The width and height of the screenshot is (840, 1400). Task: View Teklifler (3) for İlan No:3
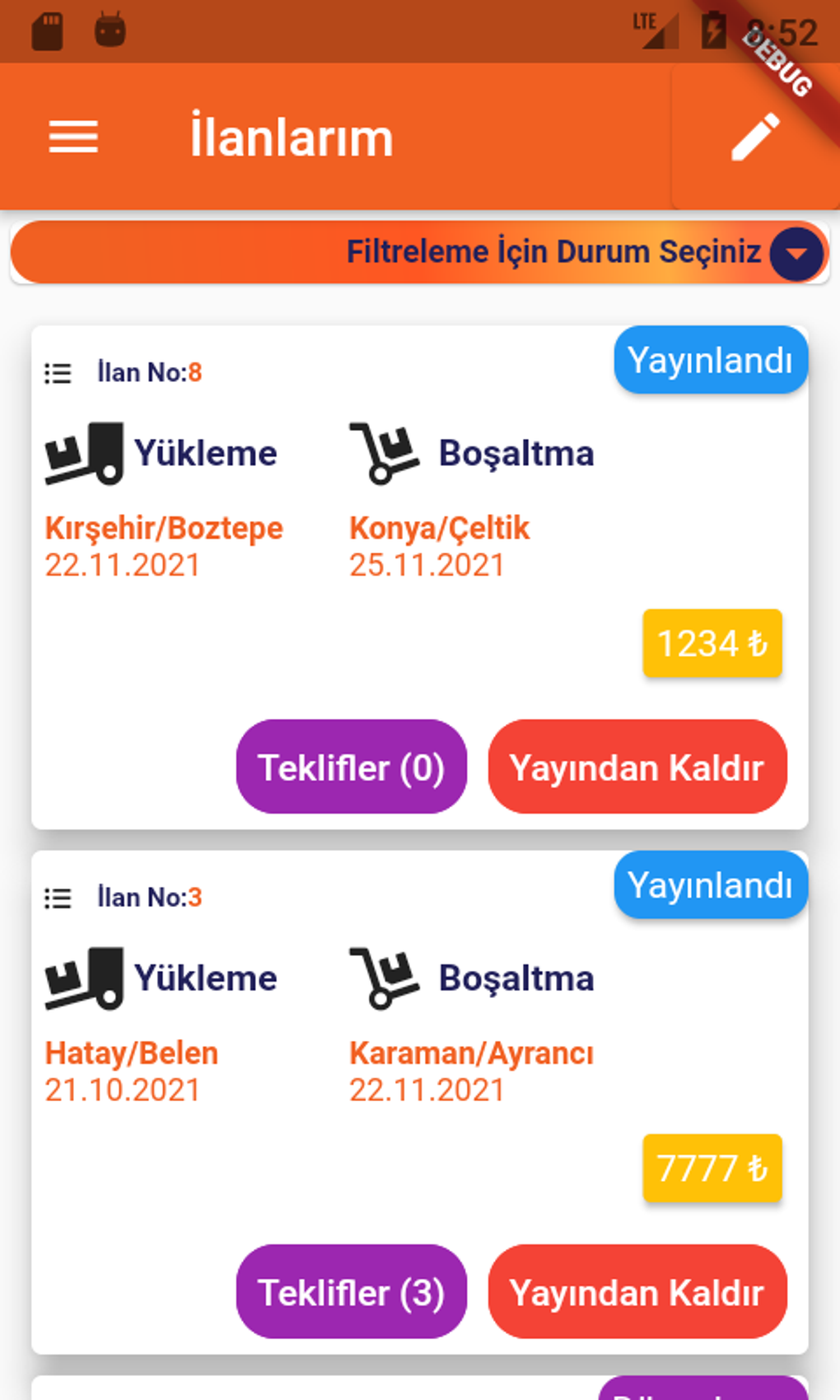351,1291
